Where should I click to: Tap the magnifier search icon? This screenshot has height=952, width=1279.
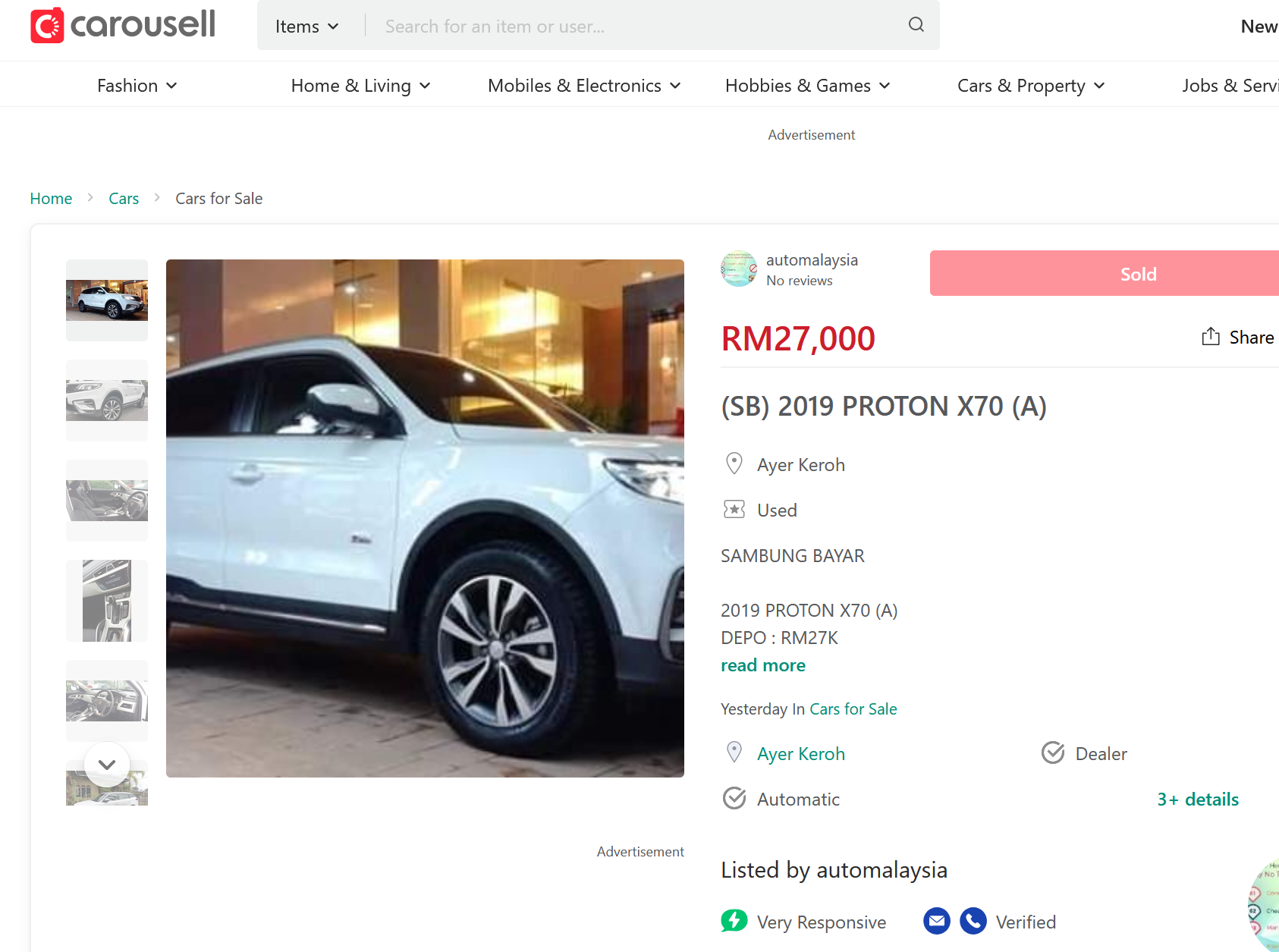coord(916,25)
